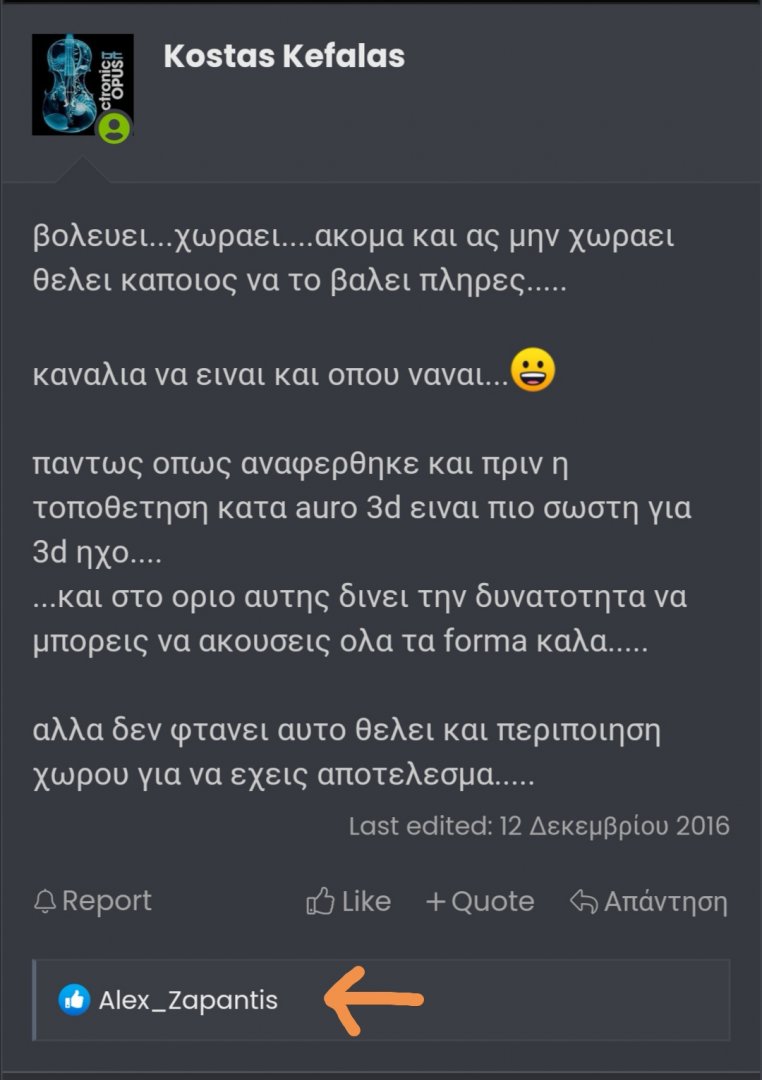Viewport: 762px width, 1080px height.
Task: Open the Kostas Kefalas username link
Action: (x=284, y=56)
